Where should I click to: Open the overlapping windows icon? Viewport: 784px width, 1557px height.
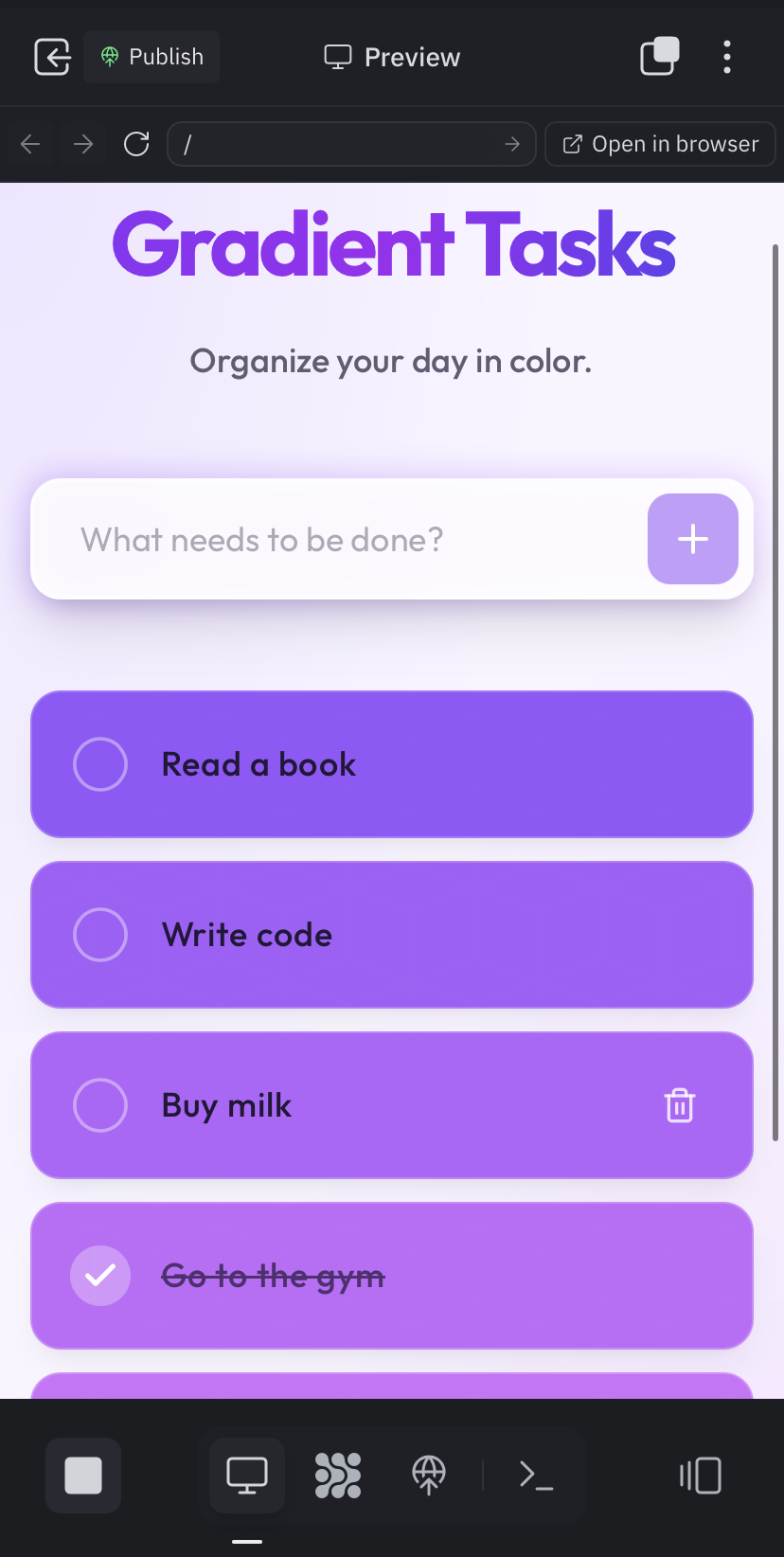pyautogui.click(x=659, y=57)
